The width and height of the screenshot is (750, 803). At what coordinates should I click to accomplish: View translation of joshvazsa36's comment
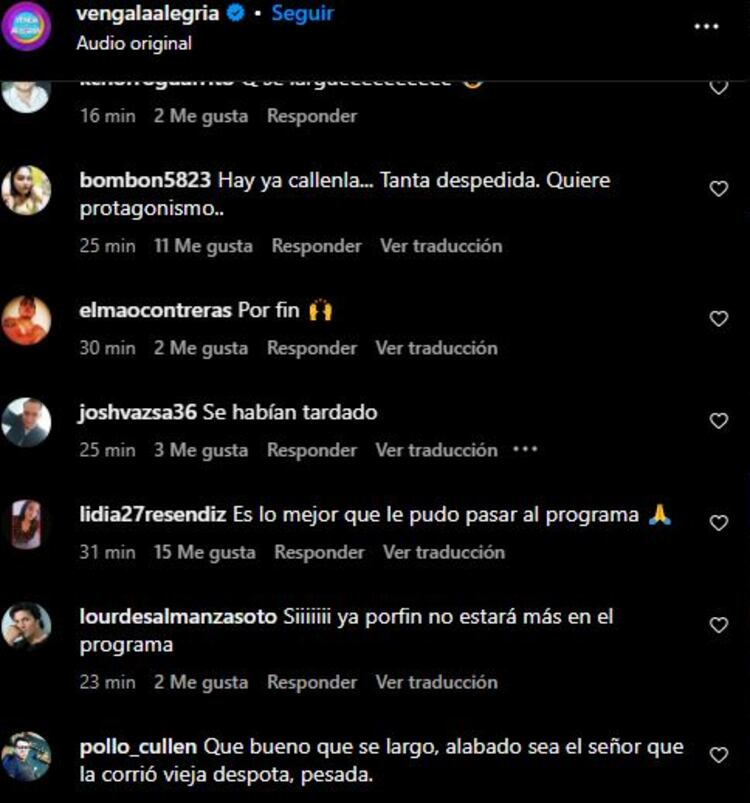click(x=436, y=450)
